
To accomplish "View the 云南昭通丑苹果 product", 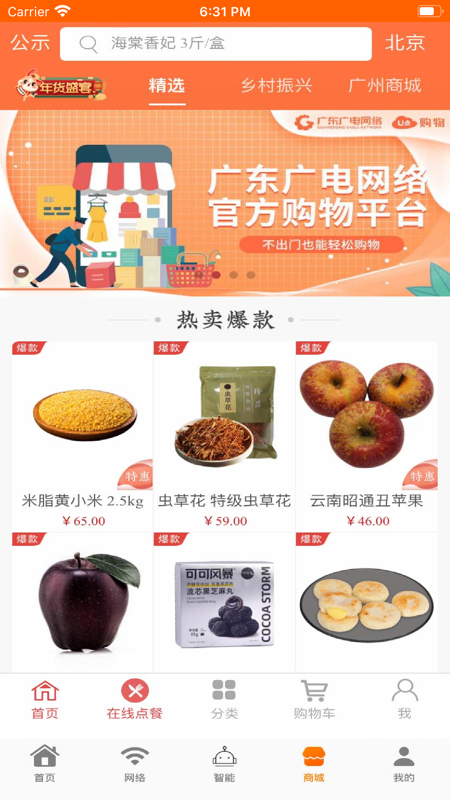I will click(x=366, y=437).
